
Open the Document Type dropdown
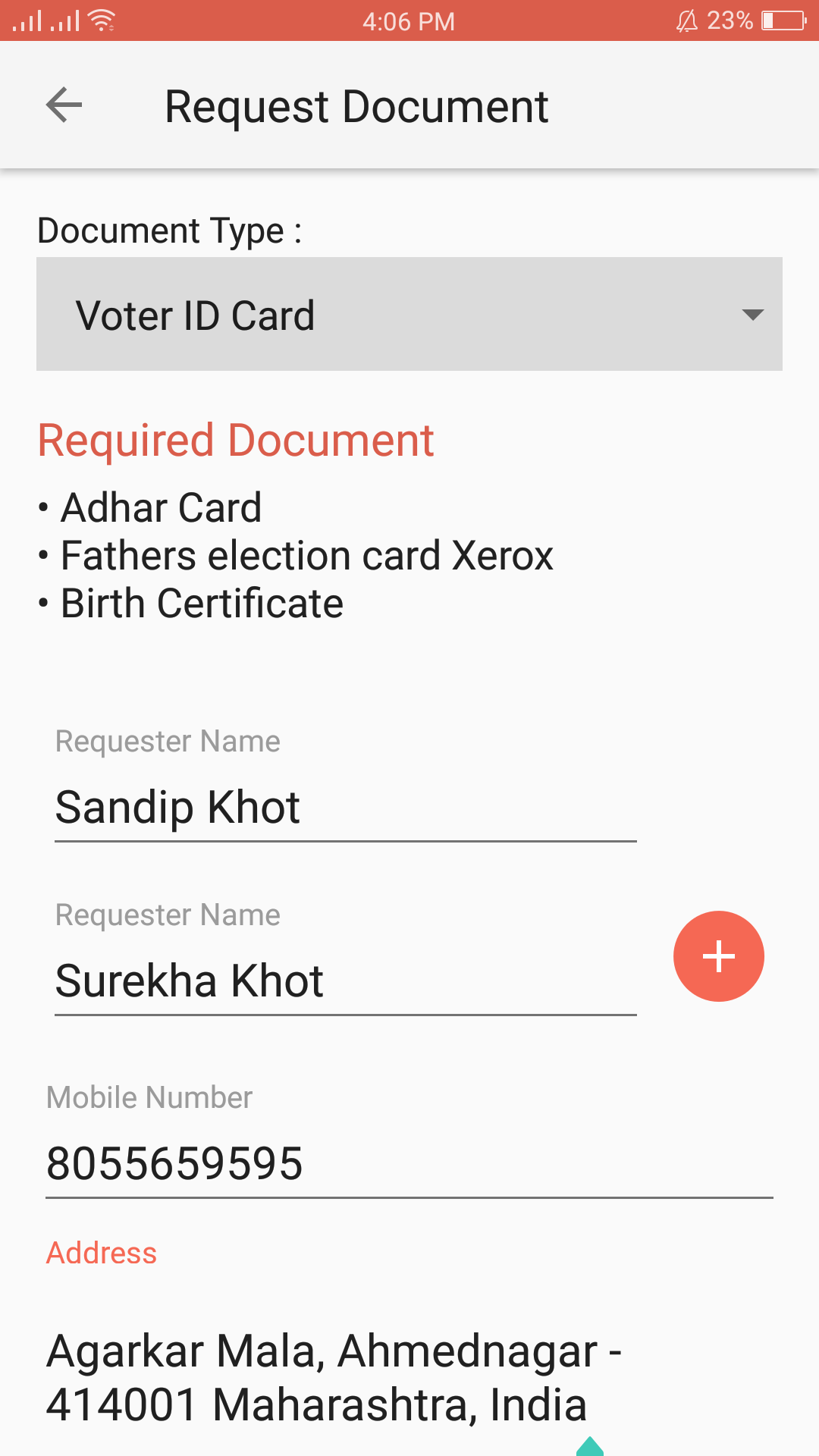click(x=409, y=314)
